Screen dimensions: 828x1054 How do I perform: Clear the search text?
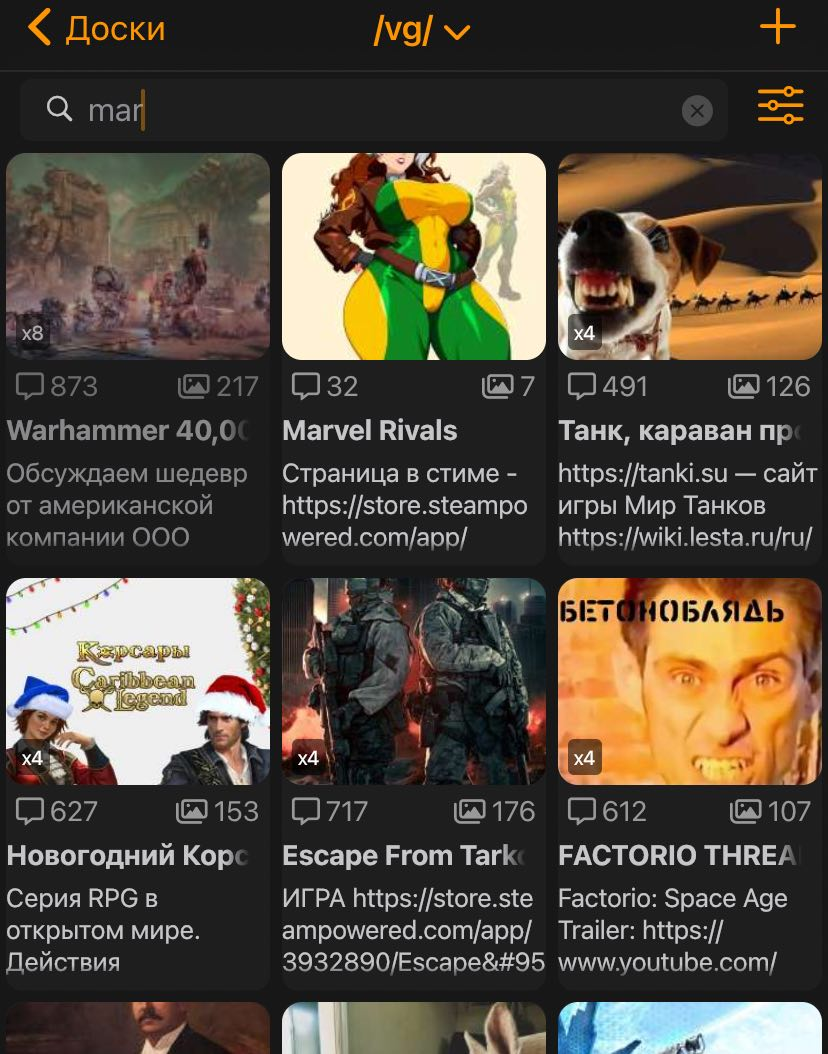697,111
